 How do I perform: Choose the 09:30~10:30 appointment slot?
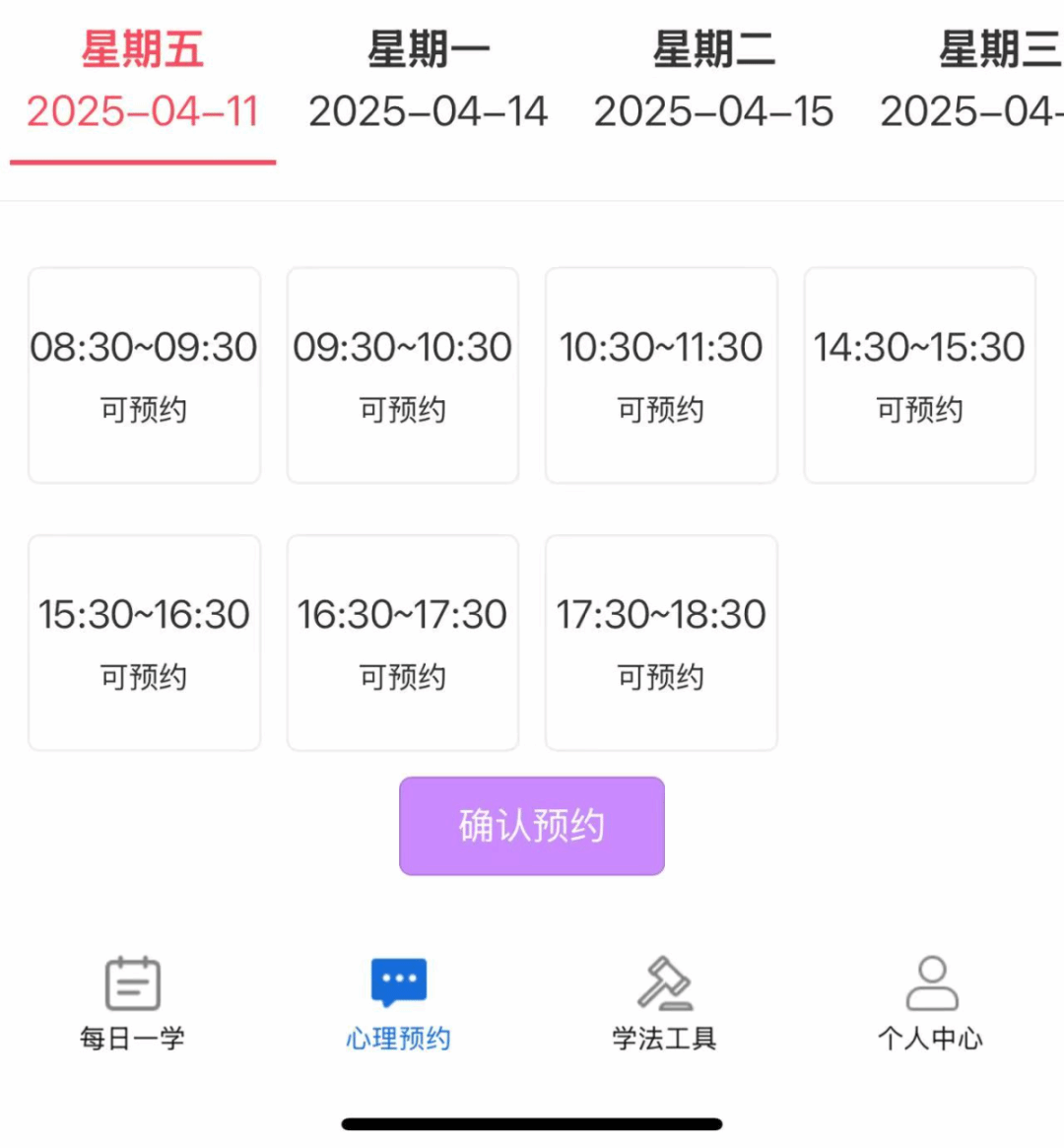pos(402,374)
